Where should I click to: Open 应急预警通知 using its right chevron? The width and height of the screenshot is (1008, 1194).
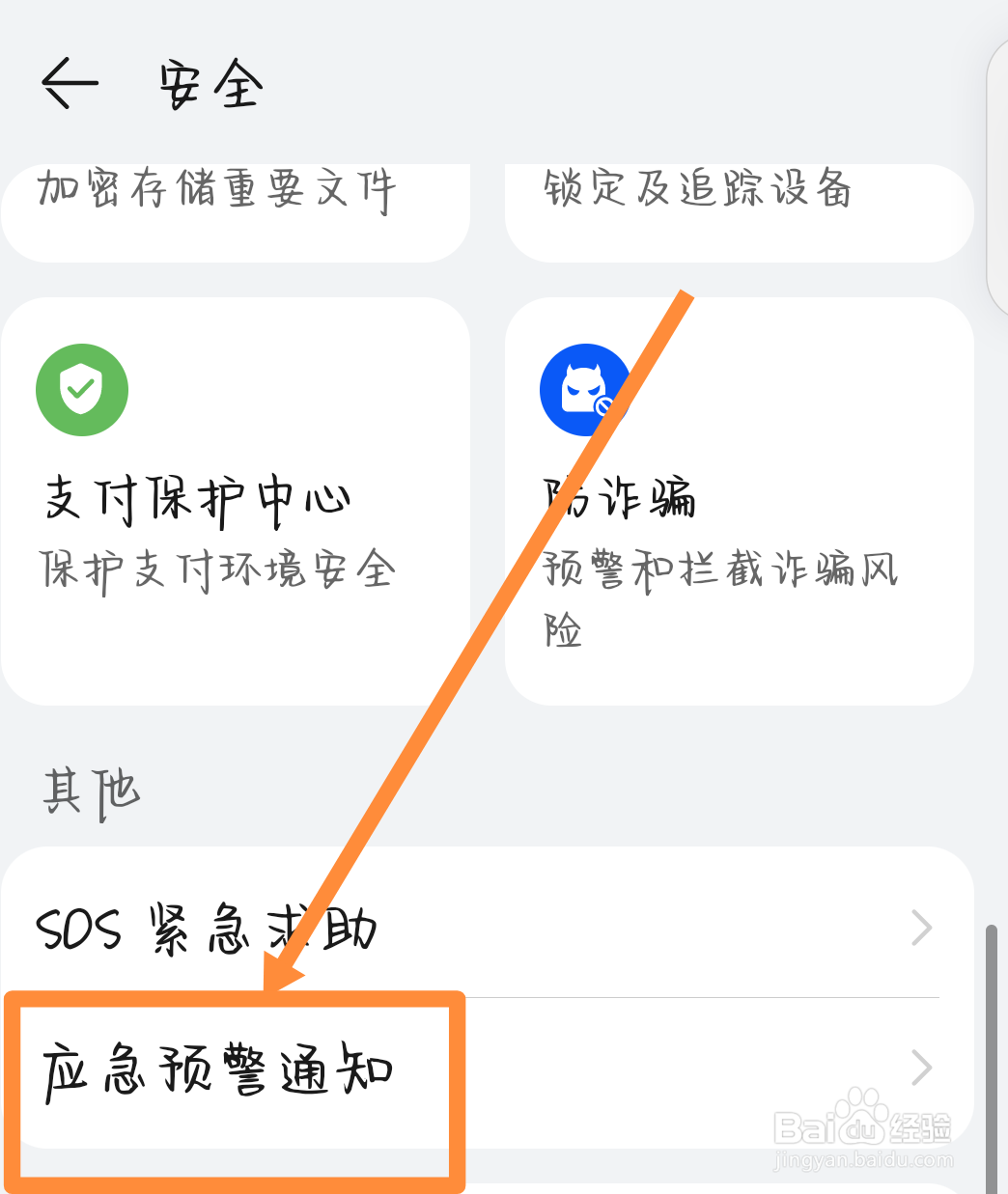(x=920, y=1068)
